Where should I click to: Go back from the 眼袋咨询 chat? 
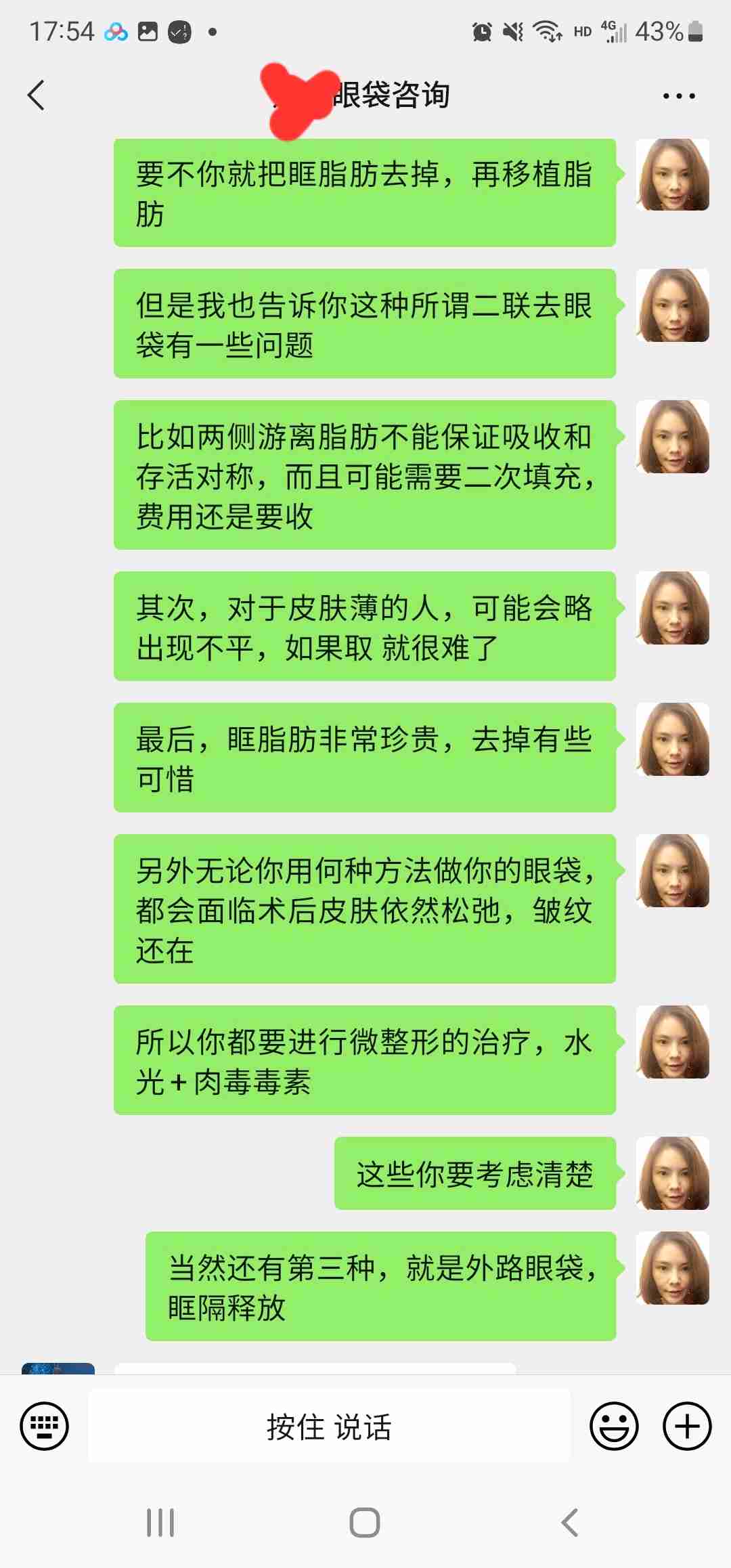point(37,95)
